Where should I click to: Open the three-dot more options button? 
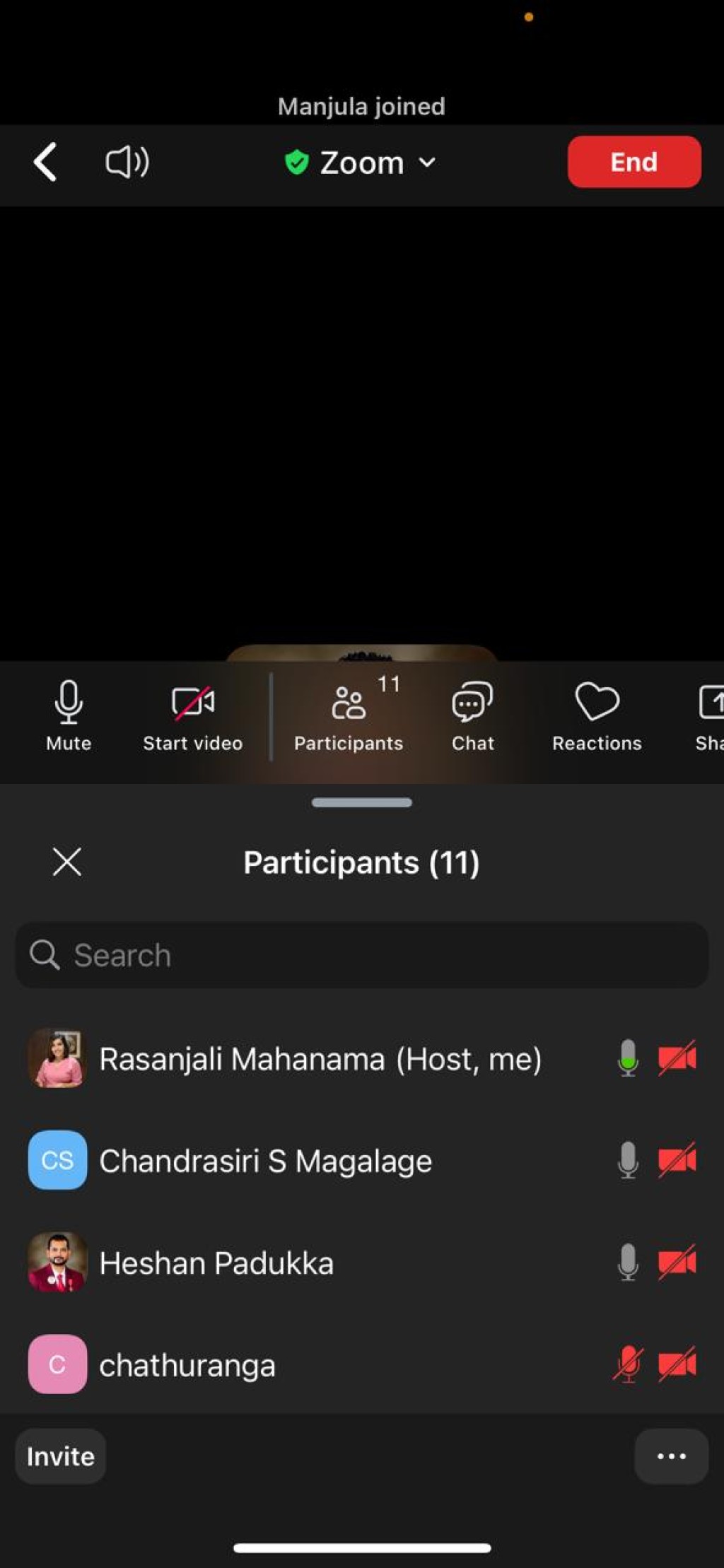(671, 1456)
